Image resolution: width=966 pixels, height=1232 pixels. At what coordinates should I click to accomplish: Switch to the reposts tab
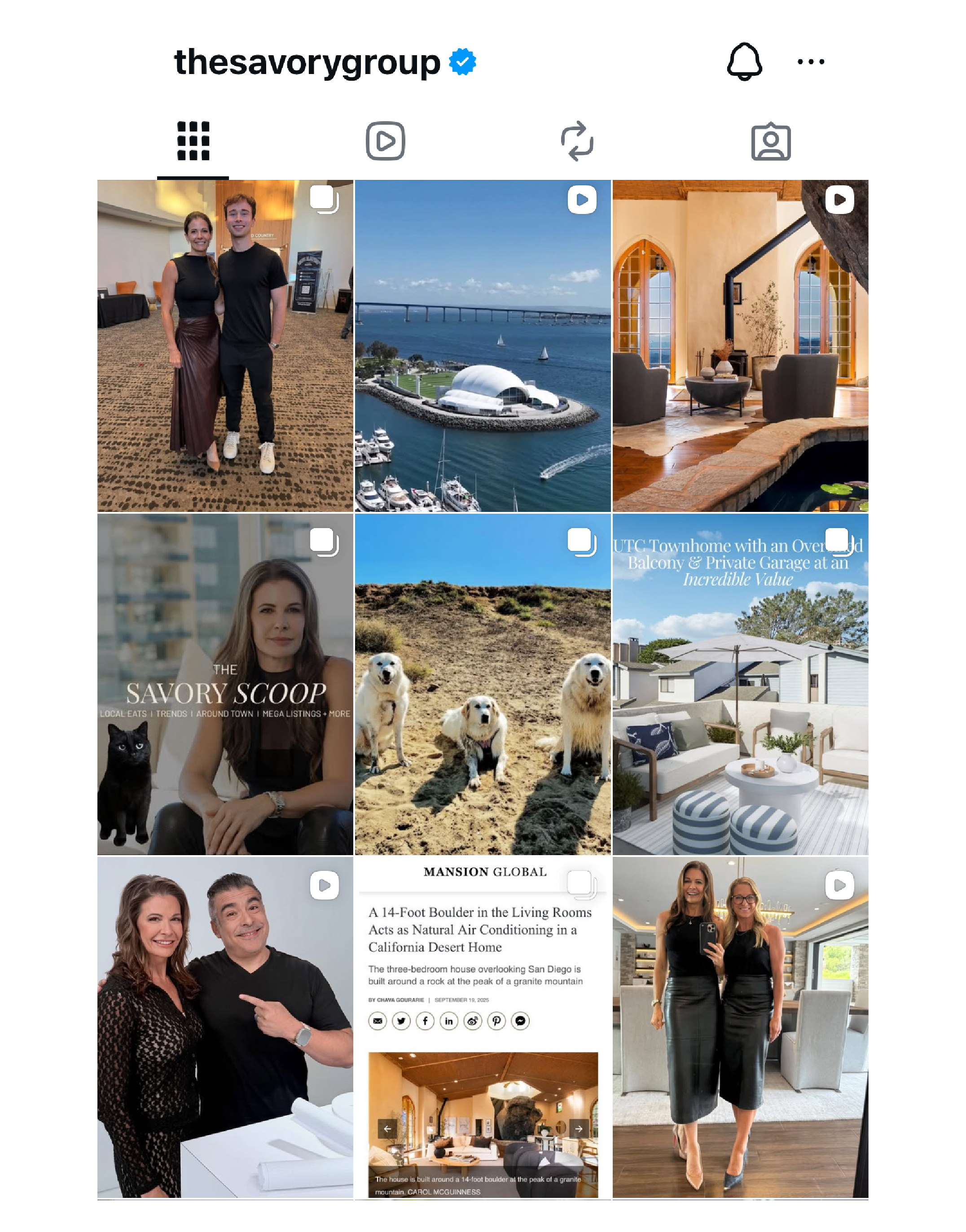pyautogui.click(x=577, y=141)
